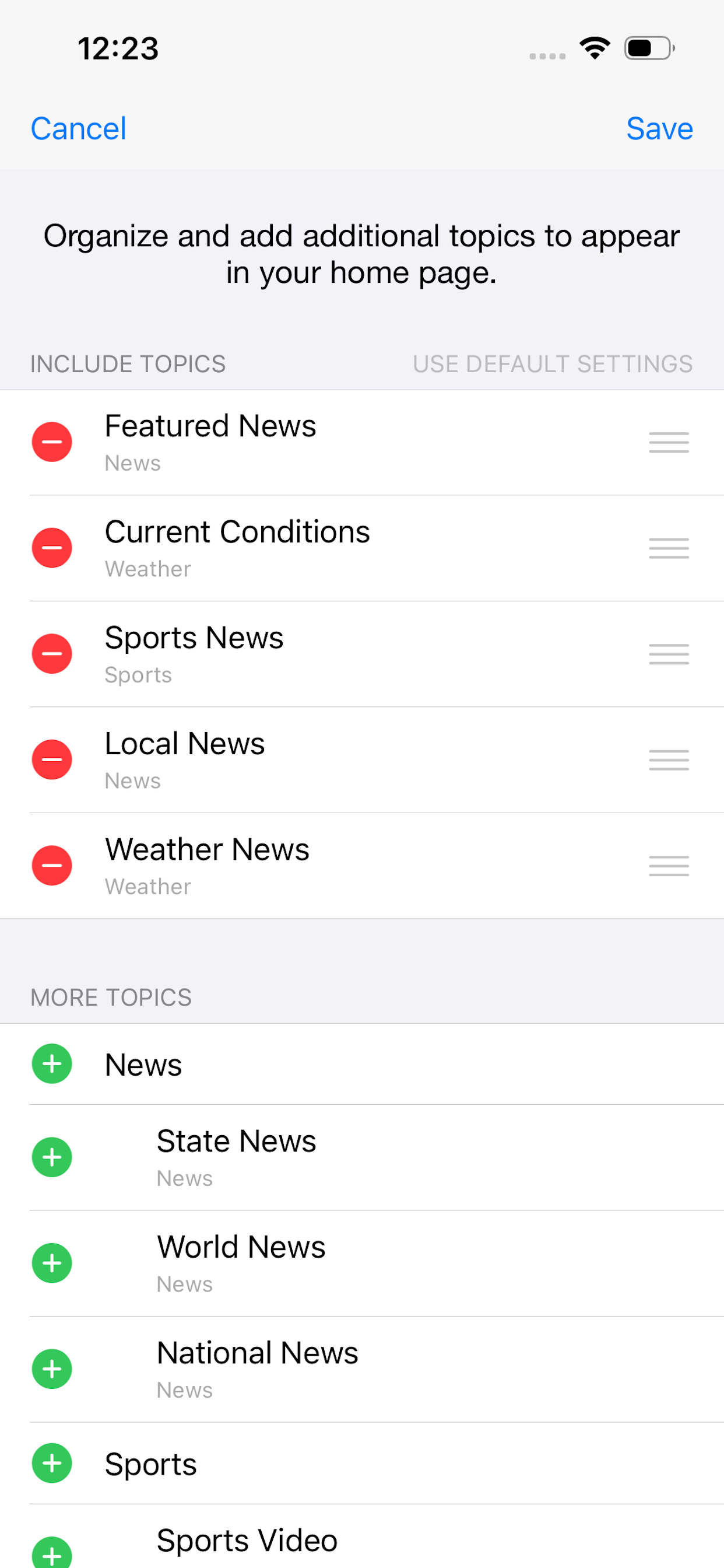Remove Current Conditions topic
Viewport: 724px width, 1568px height.
click(x=52, y=548)
